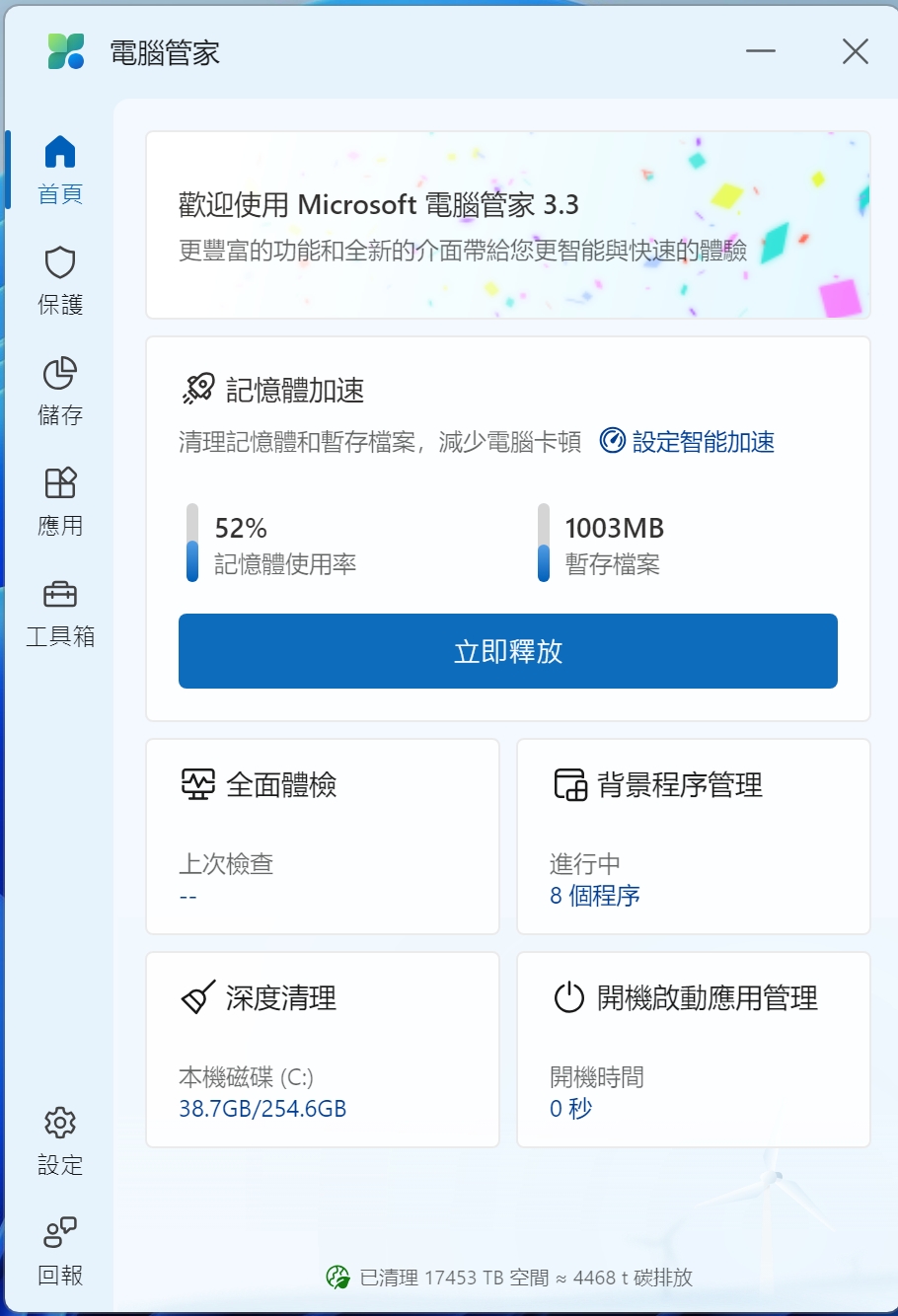Go to the 儲存 section

(60, 391)
